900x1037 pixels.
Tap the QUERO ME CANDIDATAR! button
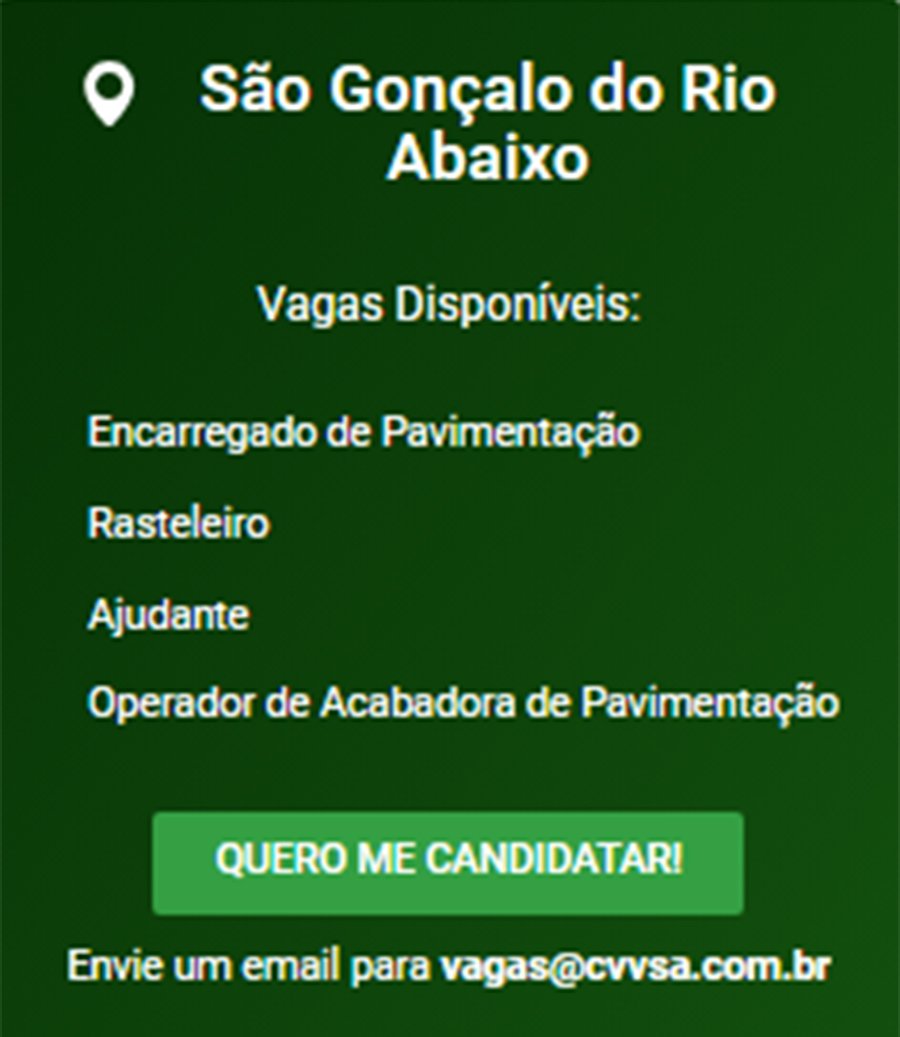[448, 862]
